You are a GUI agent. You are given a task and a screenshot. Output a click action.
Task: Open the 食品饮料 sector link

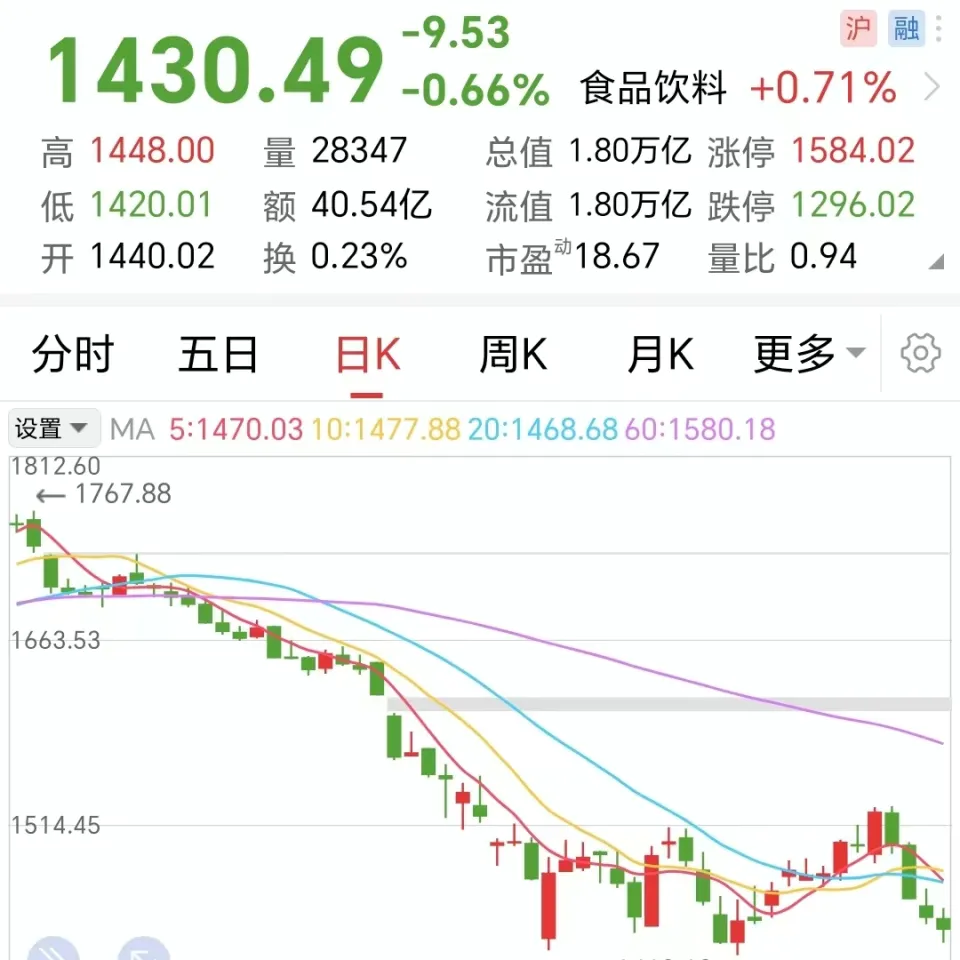tap(653, 90)
